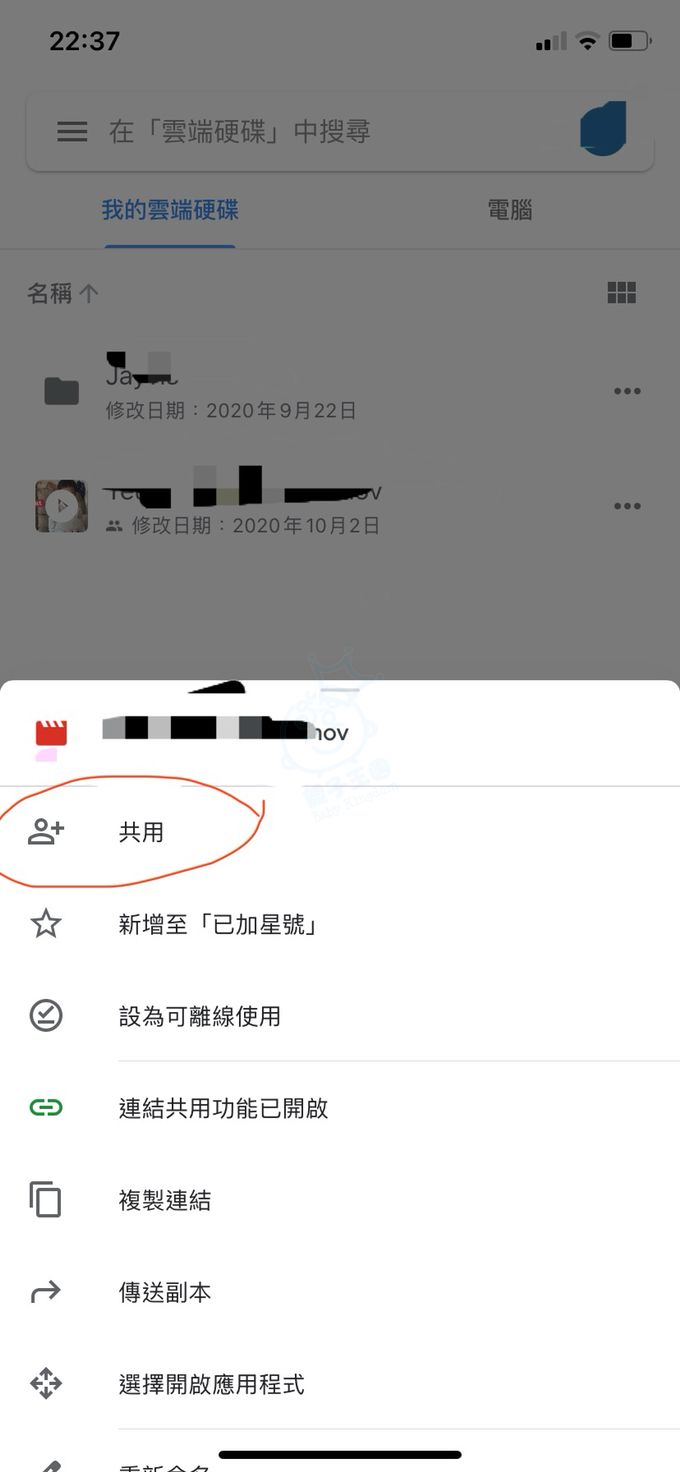
Task: Select 選擇開啟應用程式 option
Action: click(211, 1384)
